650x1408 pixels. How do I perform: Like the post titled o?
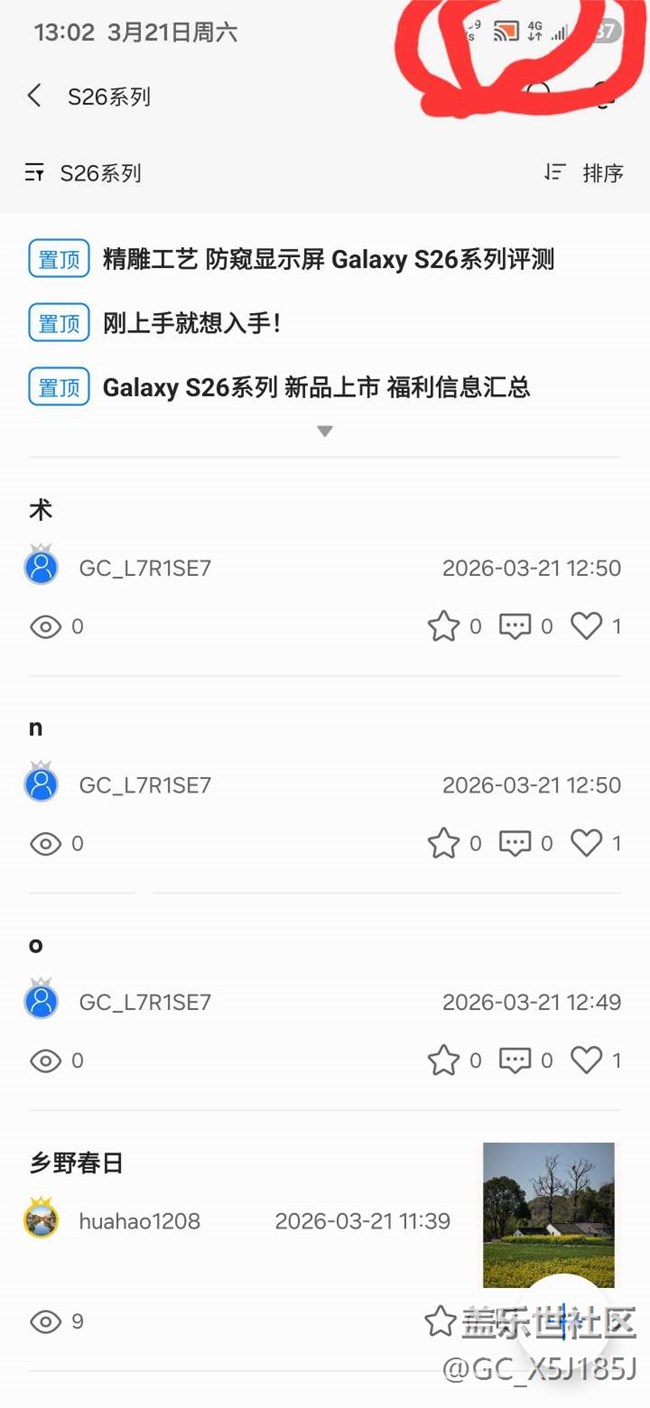[x=586, y=1061]
